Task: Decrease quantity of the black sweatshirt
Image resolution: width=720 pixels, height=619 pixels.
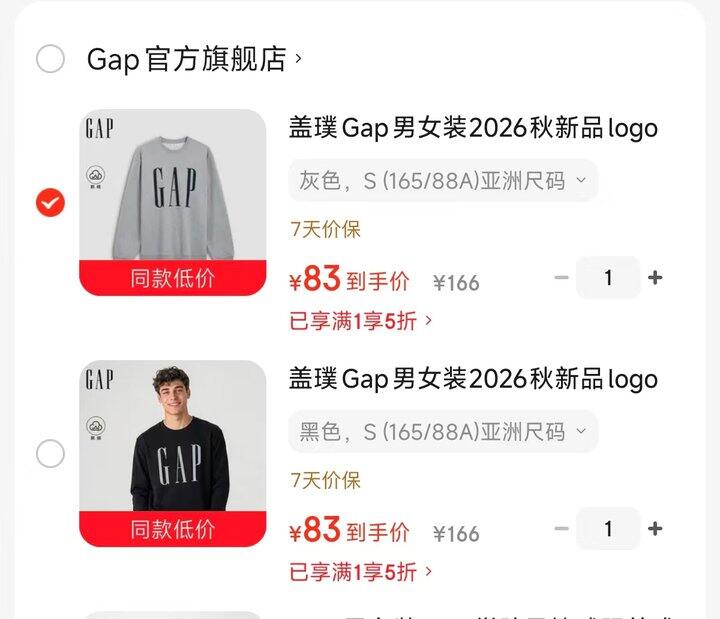Action: (x=562, y=529)
